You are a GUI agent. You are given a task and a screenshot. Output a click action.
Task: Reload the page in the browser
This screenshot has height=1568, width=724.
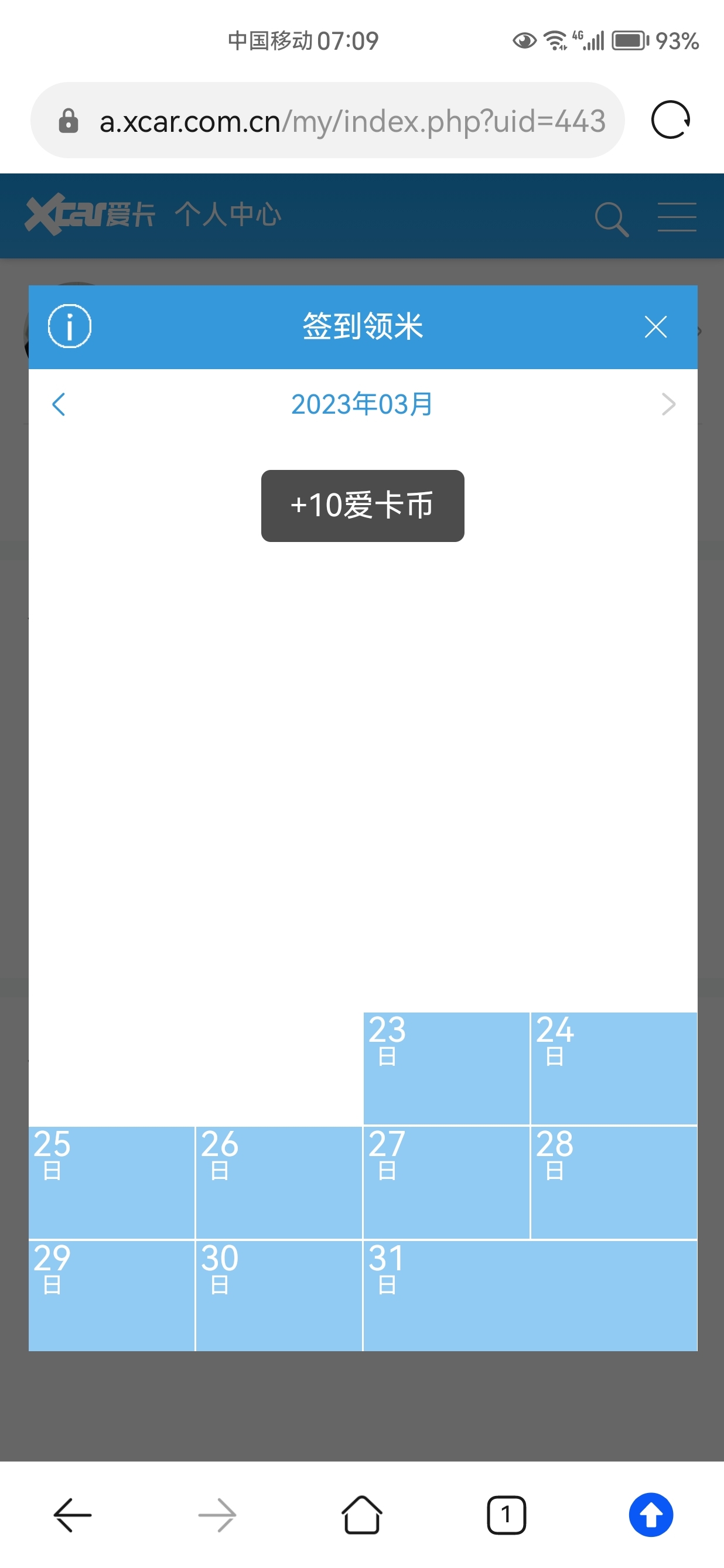pyautogui.click(x=670, y=120)
